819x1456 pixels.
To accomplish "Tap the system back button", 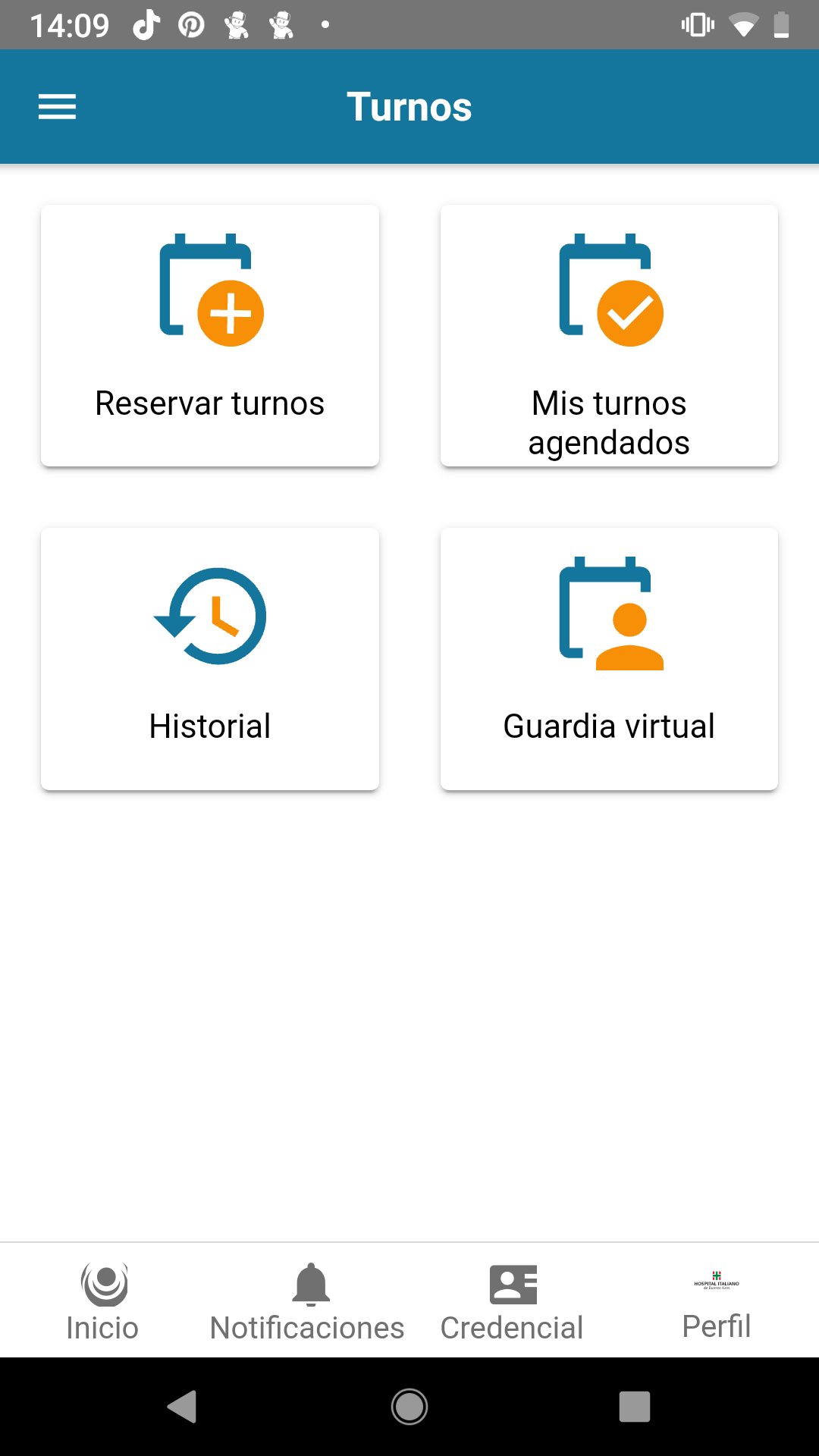I will tap(183, 1407).
